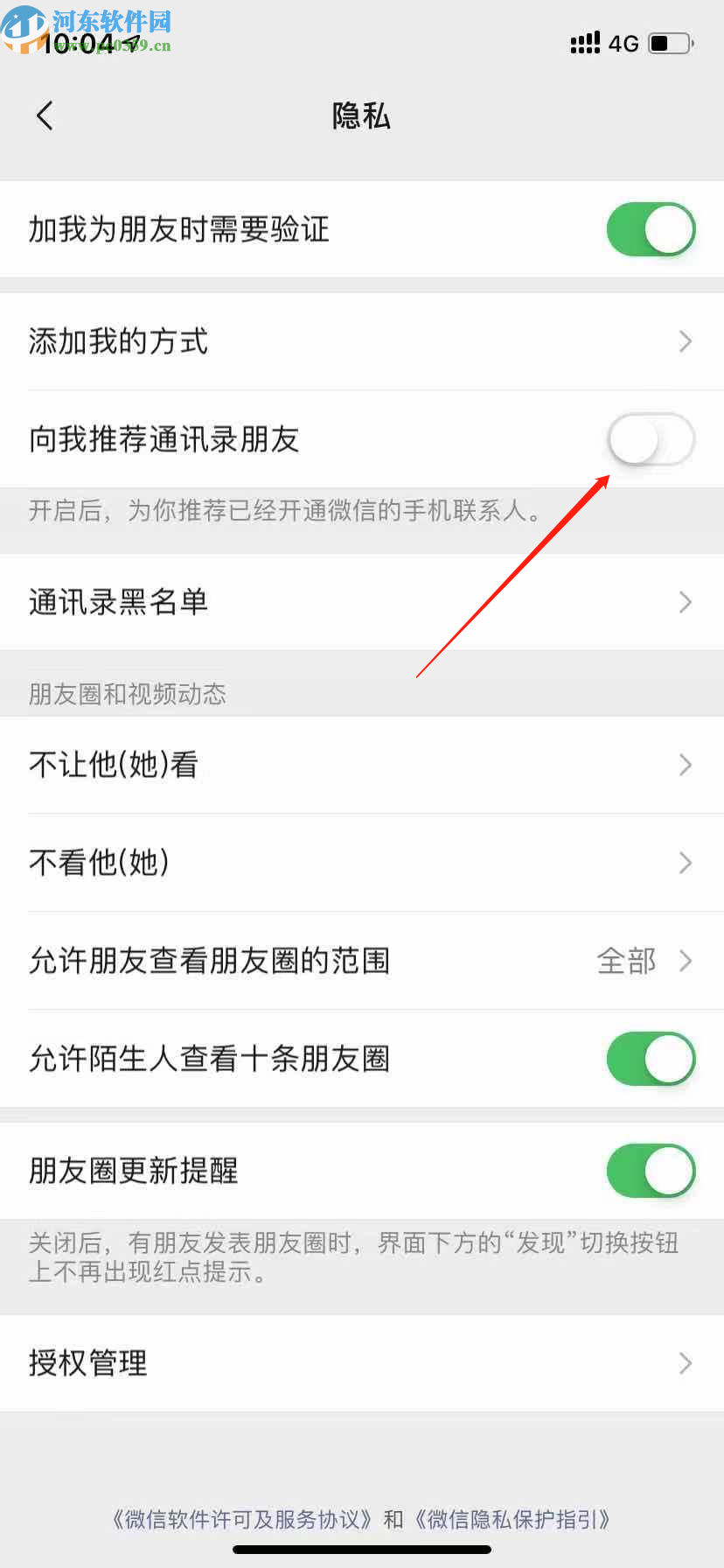Viewport: 724px width, 1568px height.
Task: Change 允许朋友查看朋友圈的范围 option
Action: coord(362,961)
